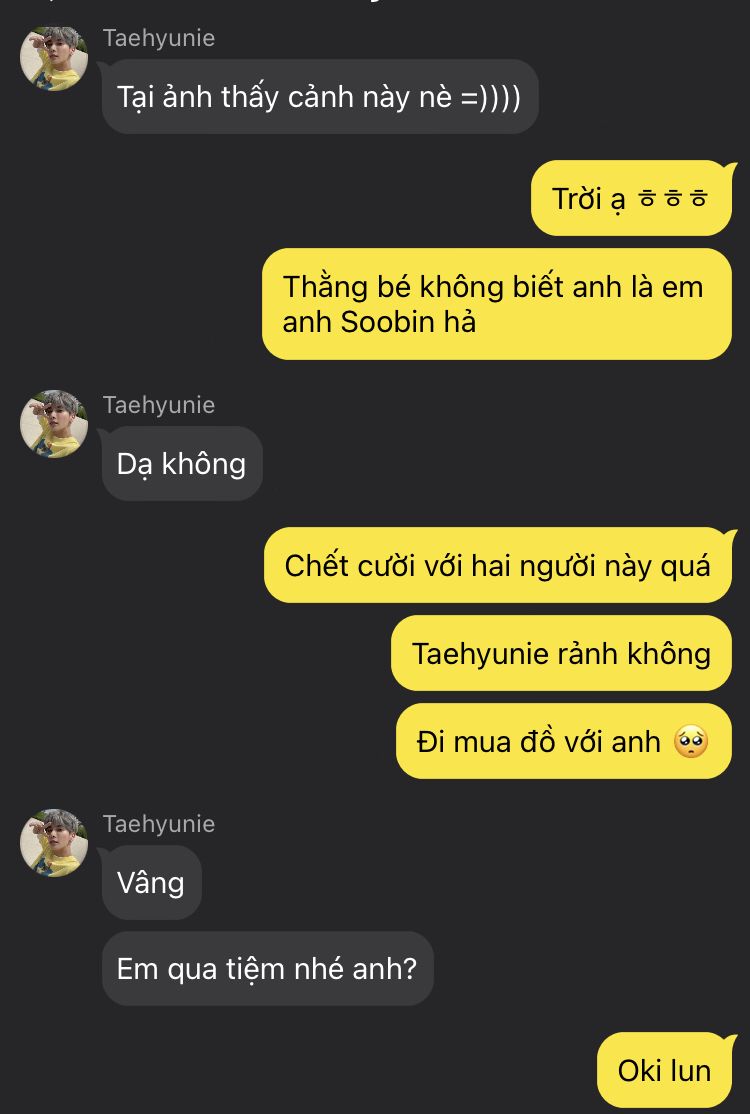Open Taehyunie's avatar beside "Tại ảnh thấy cảnh này nè"
Viewport: 750px width, 1114px height.
pos(54,58)
